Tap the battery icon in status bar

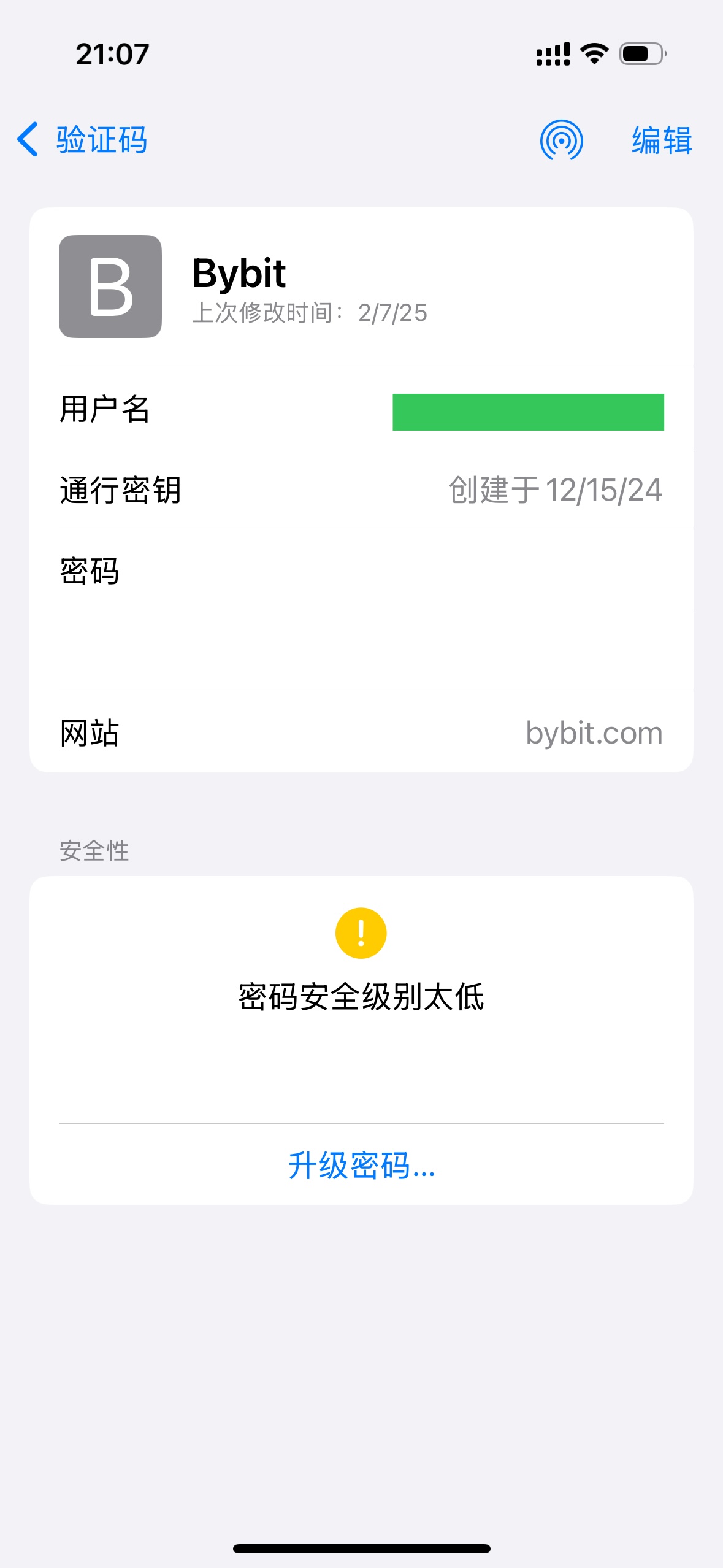point(640,55)
